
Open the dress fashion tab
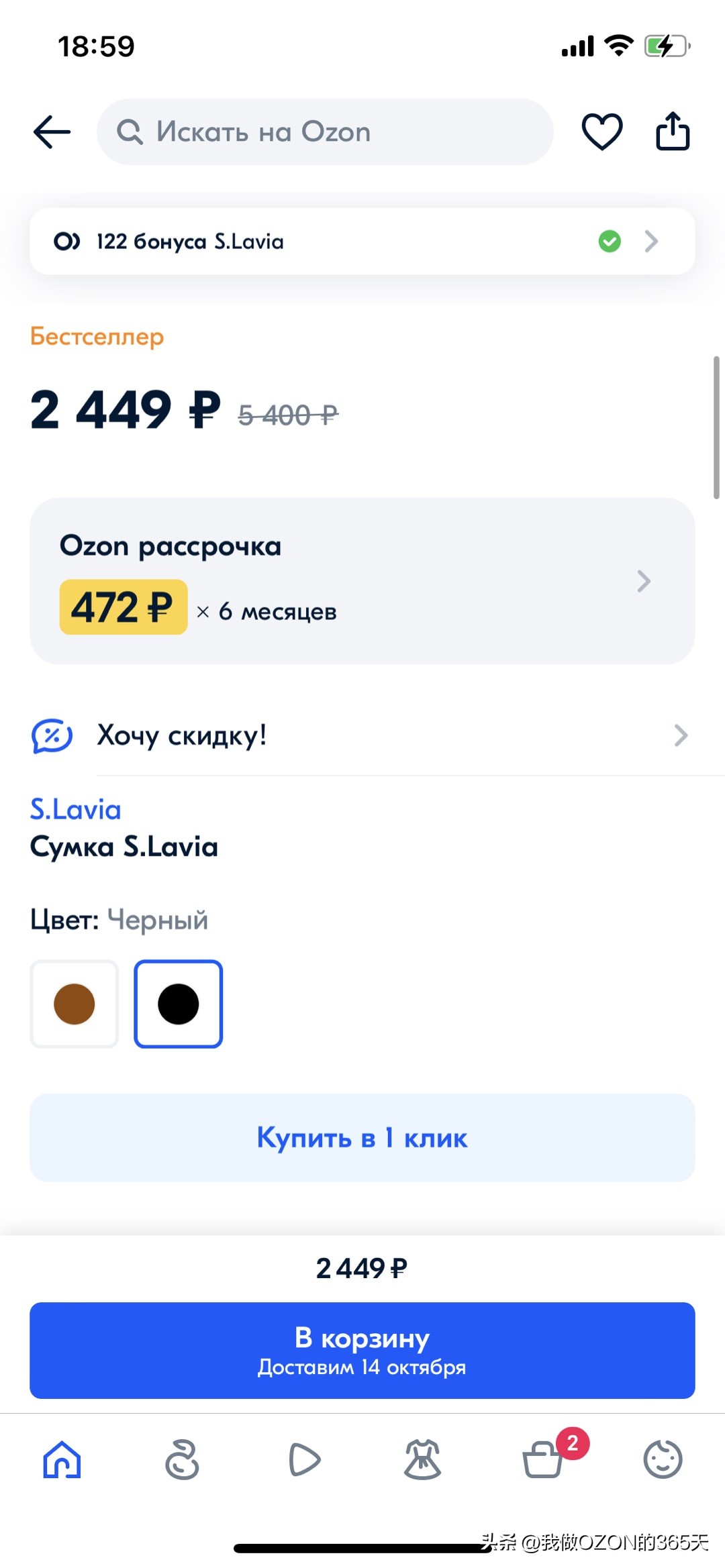coord(422,1460)
